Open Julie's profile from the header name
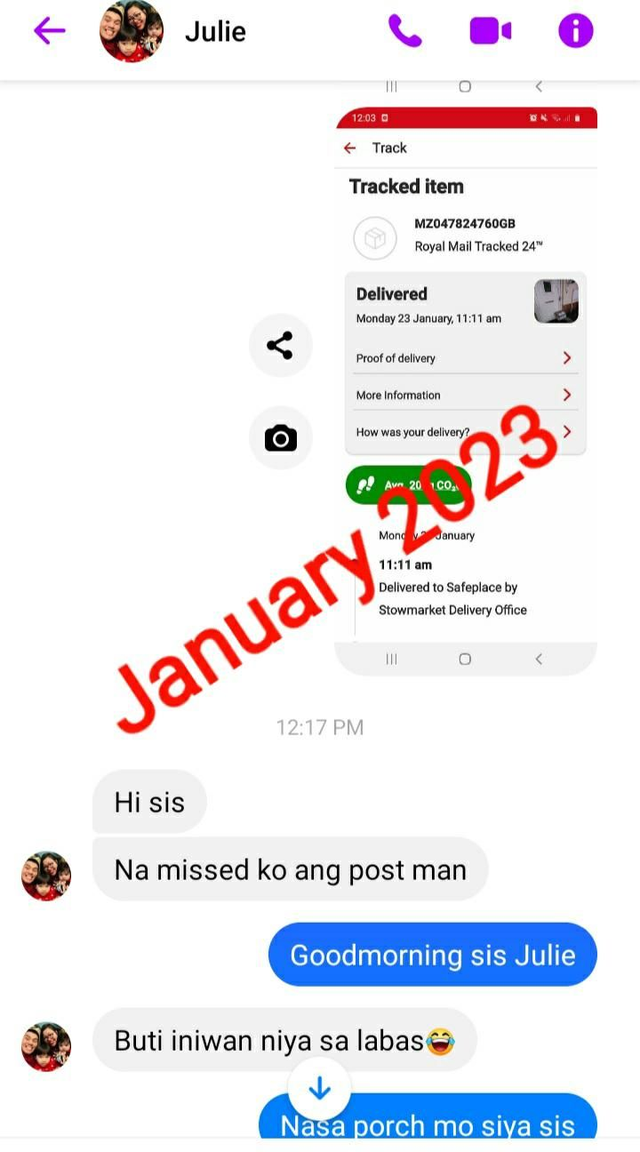The image size is (640, 1152). point(215,31)
